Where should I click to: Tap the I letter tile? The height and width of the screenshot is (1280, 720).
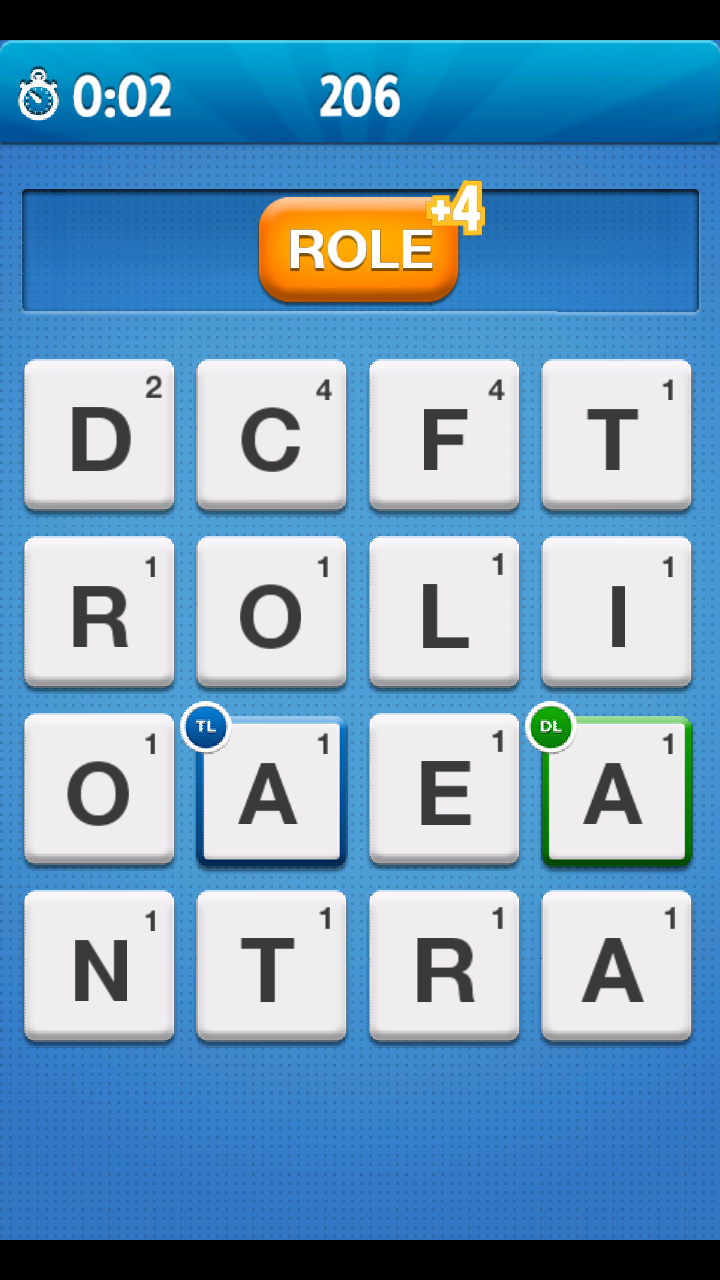click(x=616, y=612)
